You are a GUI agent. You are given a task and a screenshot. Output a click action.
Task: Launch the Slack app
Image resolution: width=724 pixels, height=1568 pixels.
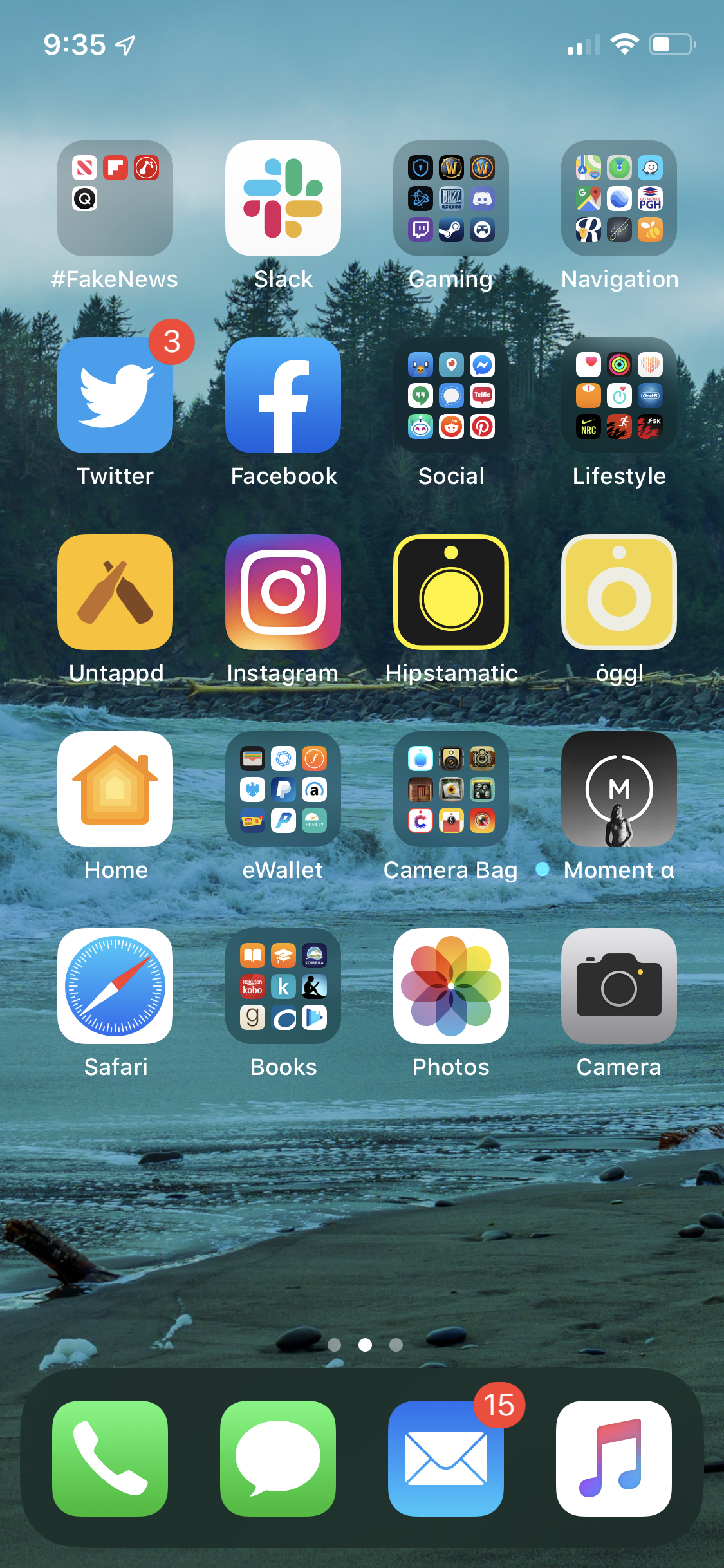[x=283, y=198]
